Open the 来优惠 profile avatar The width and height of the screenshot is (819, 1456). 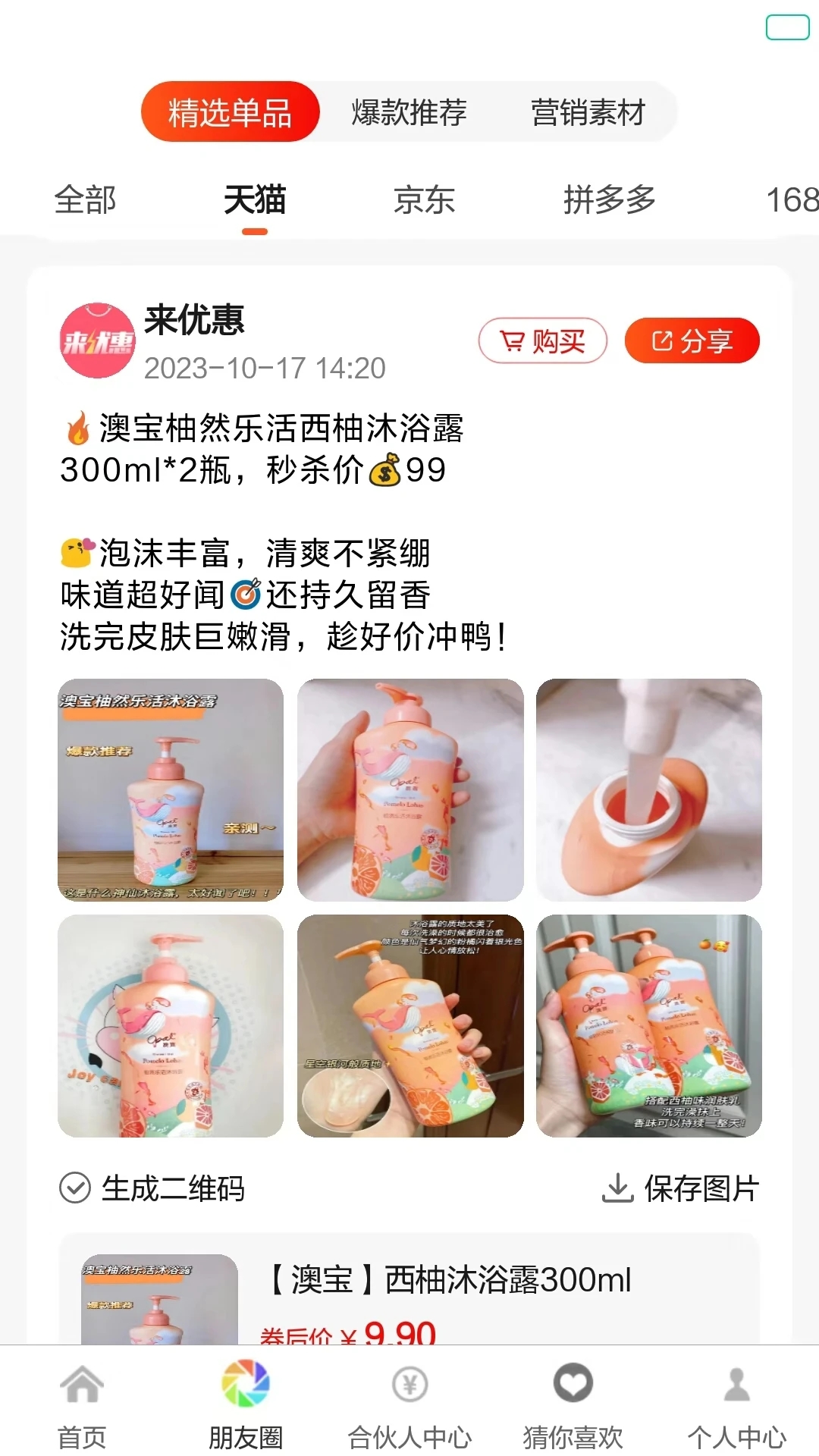pyautogui.click(x=97, y=341)
